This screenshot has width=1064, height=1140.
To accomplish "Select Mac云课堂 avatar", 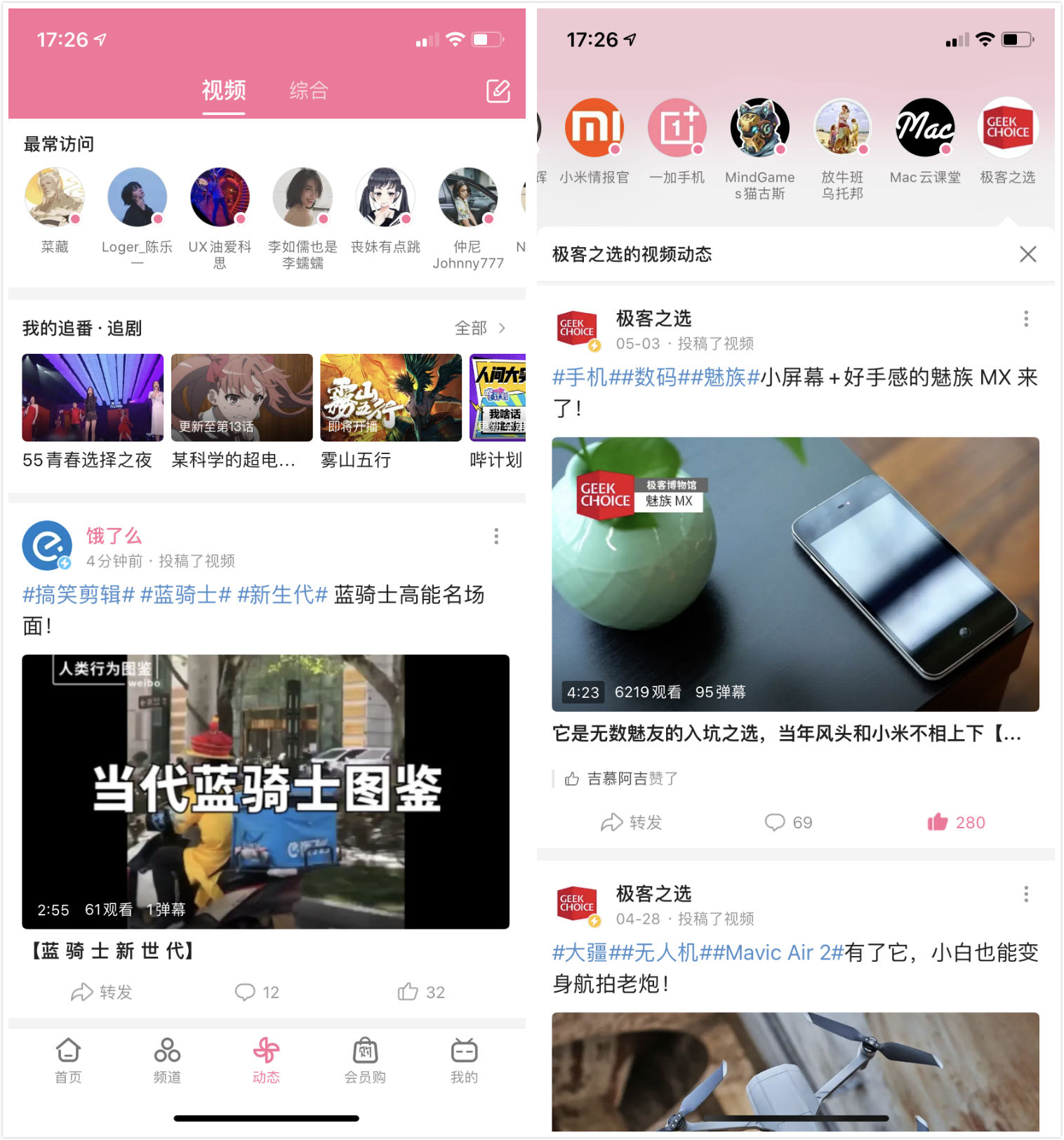I will pos(925,128).
